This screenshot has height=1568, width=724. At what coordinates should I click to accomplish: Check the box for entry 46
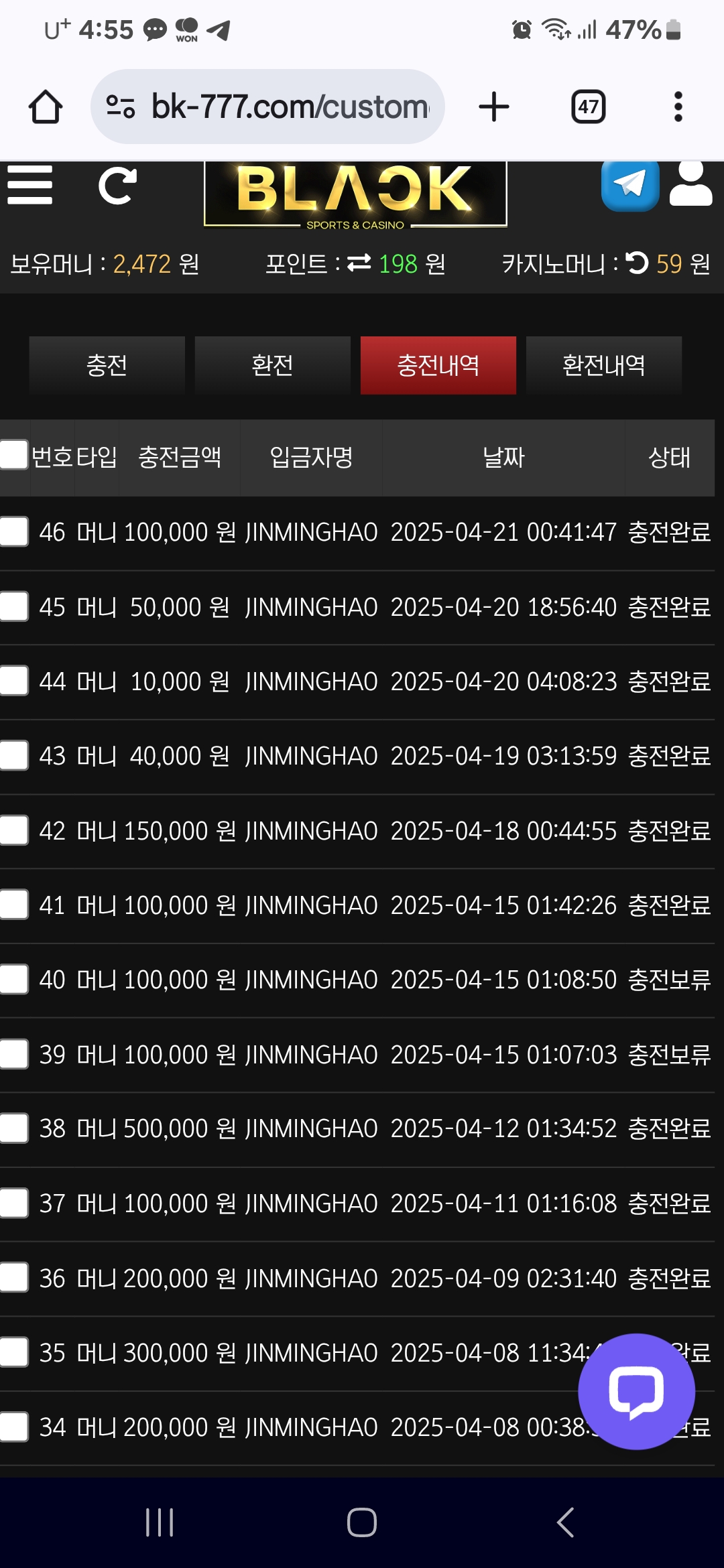pyautogui.click(x=14, y=532)
